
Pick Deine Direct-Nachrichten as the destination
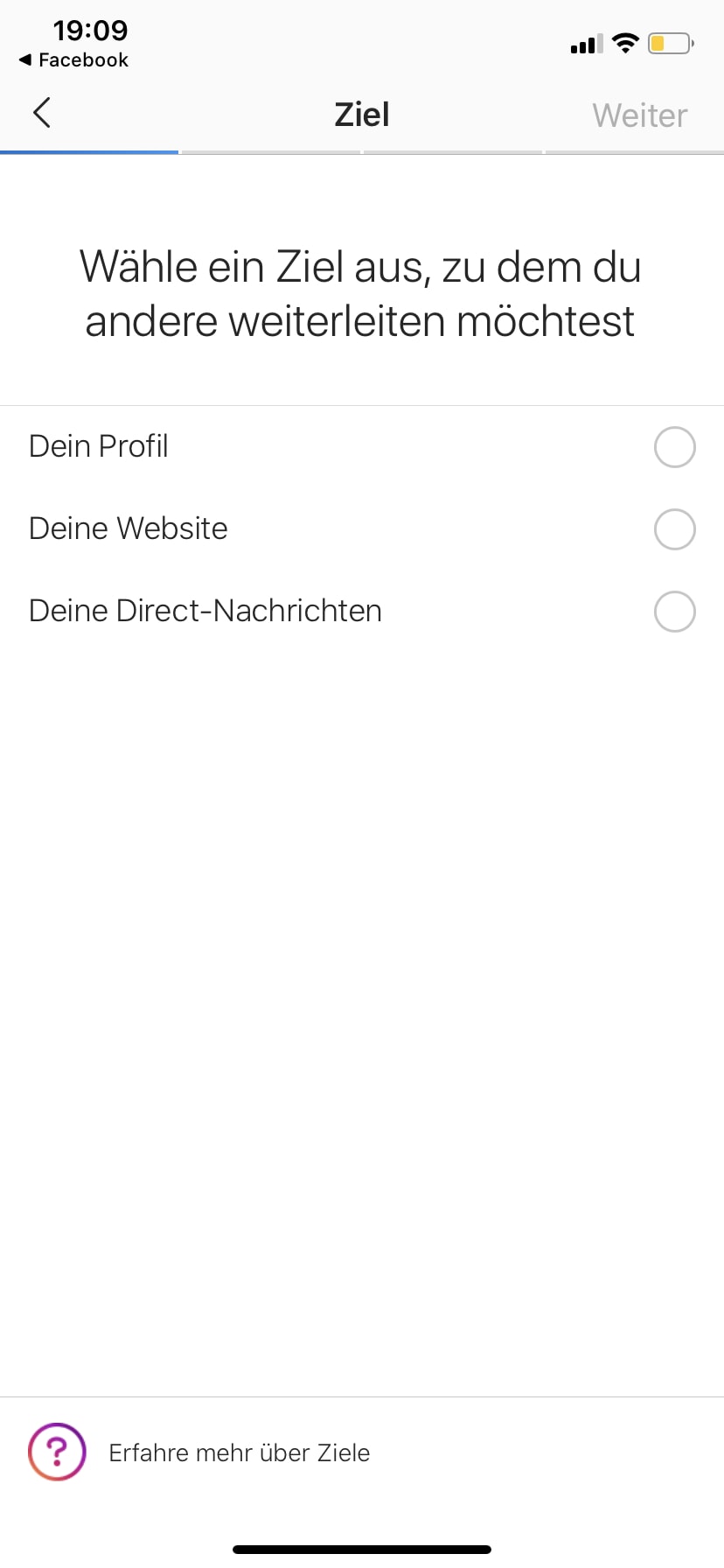click(674, 612)
